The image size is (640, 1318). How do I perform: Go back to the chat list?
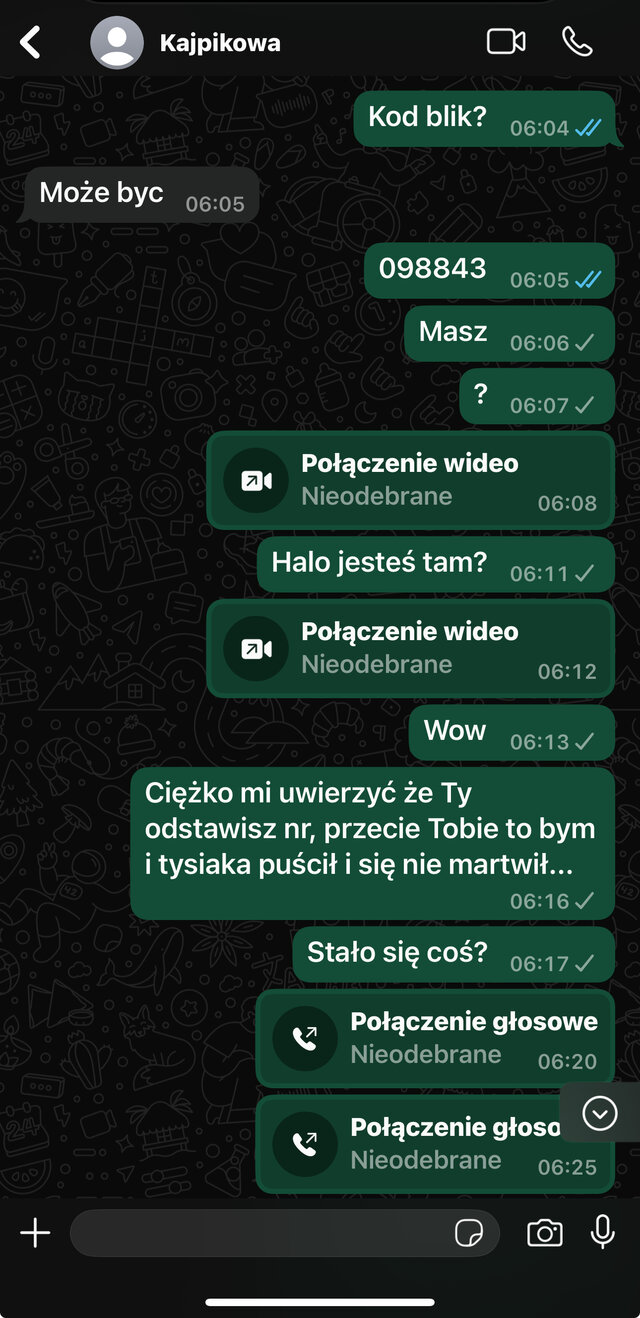click(x=31, y=42)
